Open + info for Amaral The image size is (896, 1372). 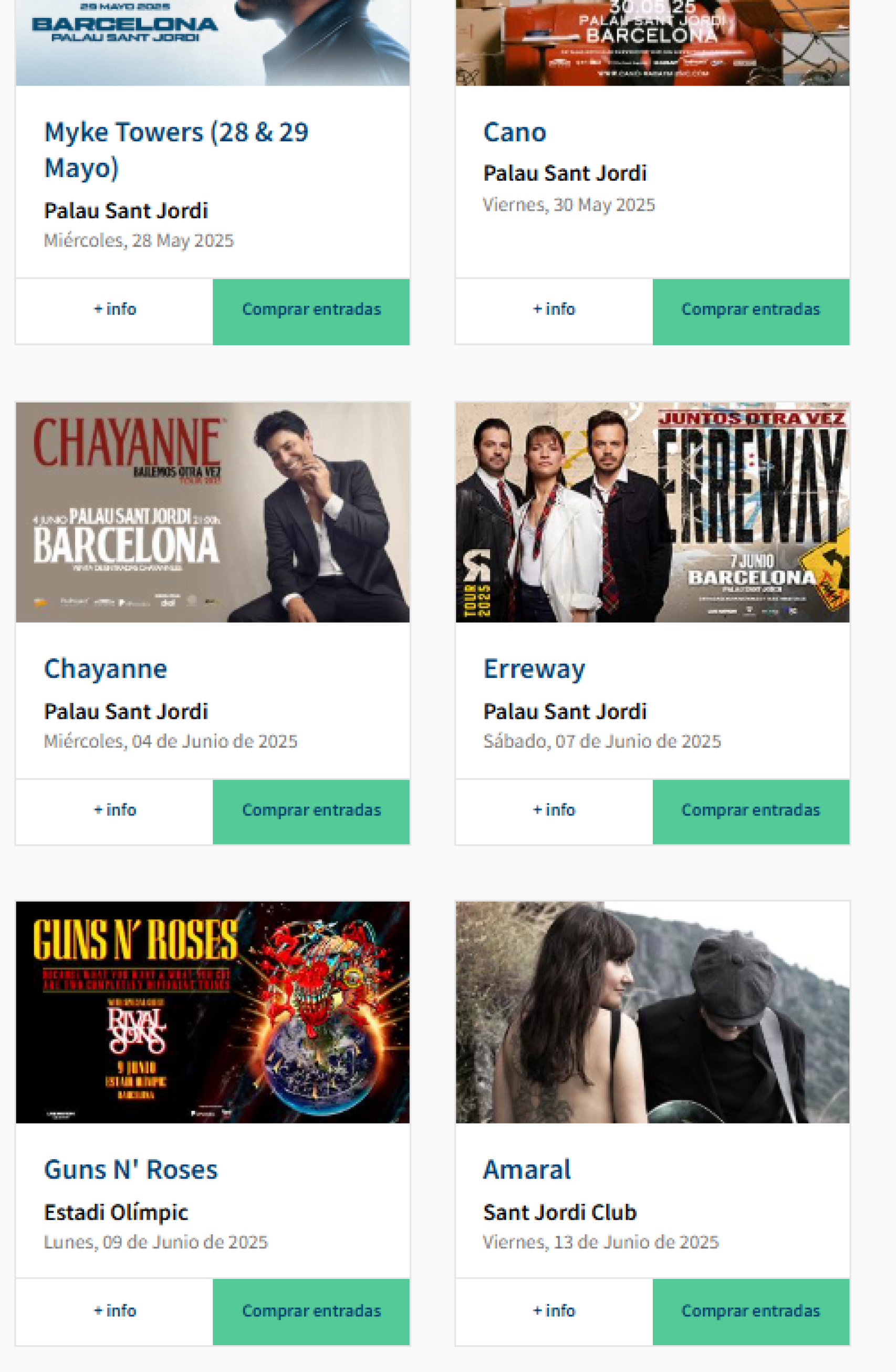coord(553,1311)
